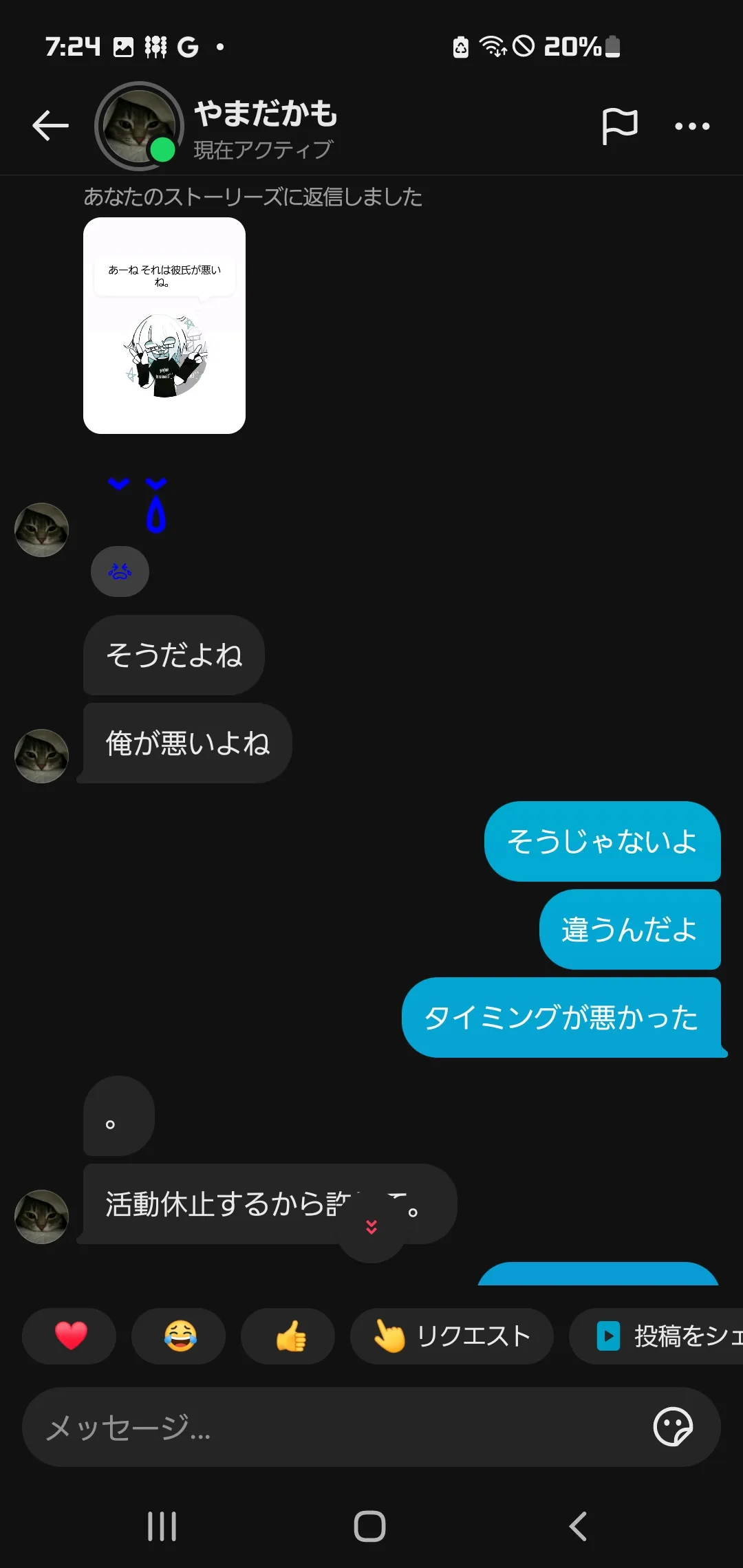The image size is (743, 1568).
Task: Tap the system home button
Action: coord(370,1526)
